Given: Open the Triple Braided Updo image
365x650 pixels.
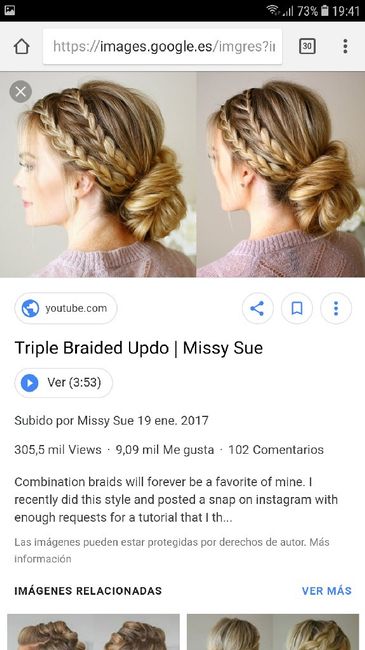Looking at the screenshot, I should 182,174.
